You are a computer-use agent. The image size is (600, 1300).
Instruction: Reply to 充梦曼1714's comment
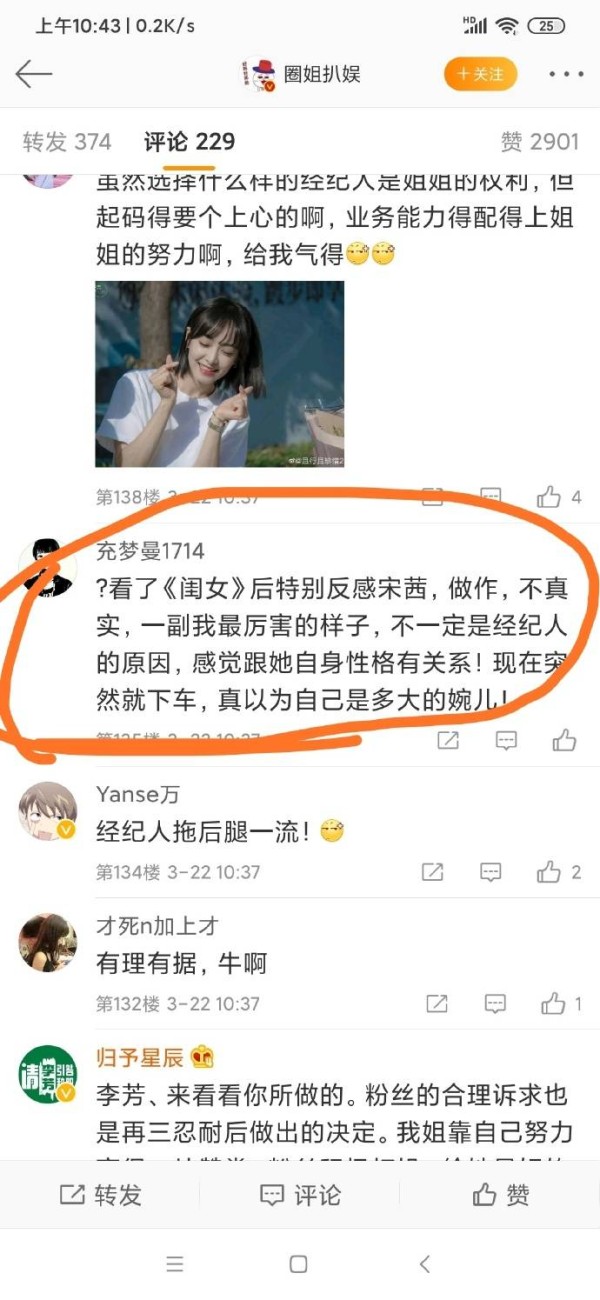coord(507,740)
